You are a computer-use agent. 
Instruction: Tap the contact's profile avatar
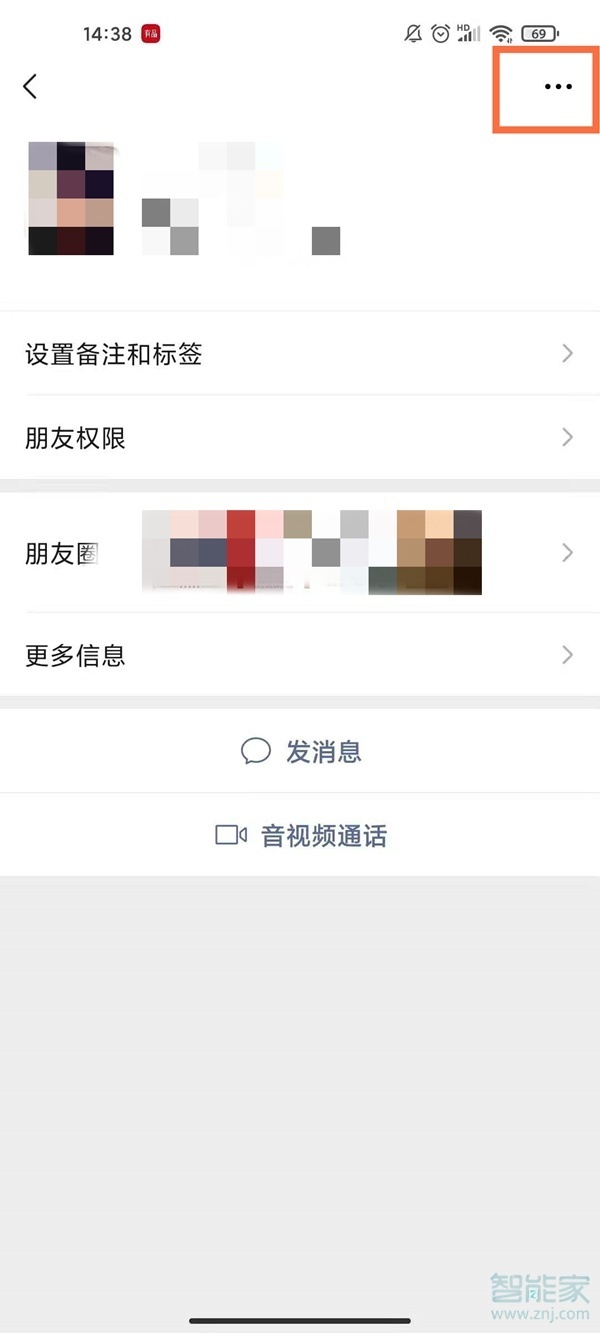click(x=71, y=199)
